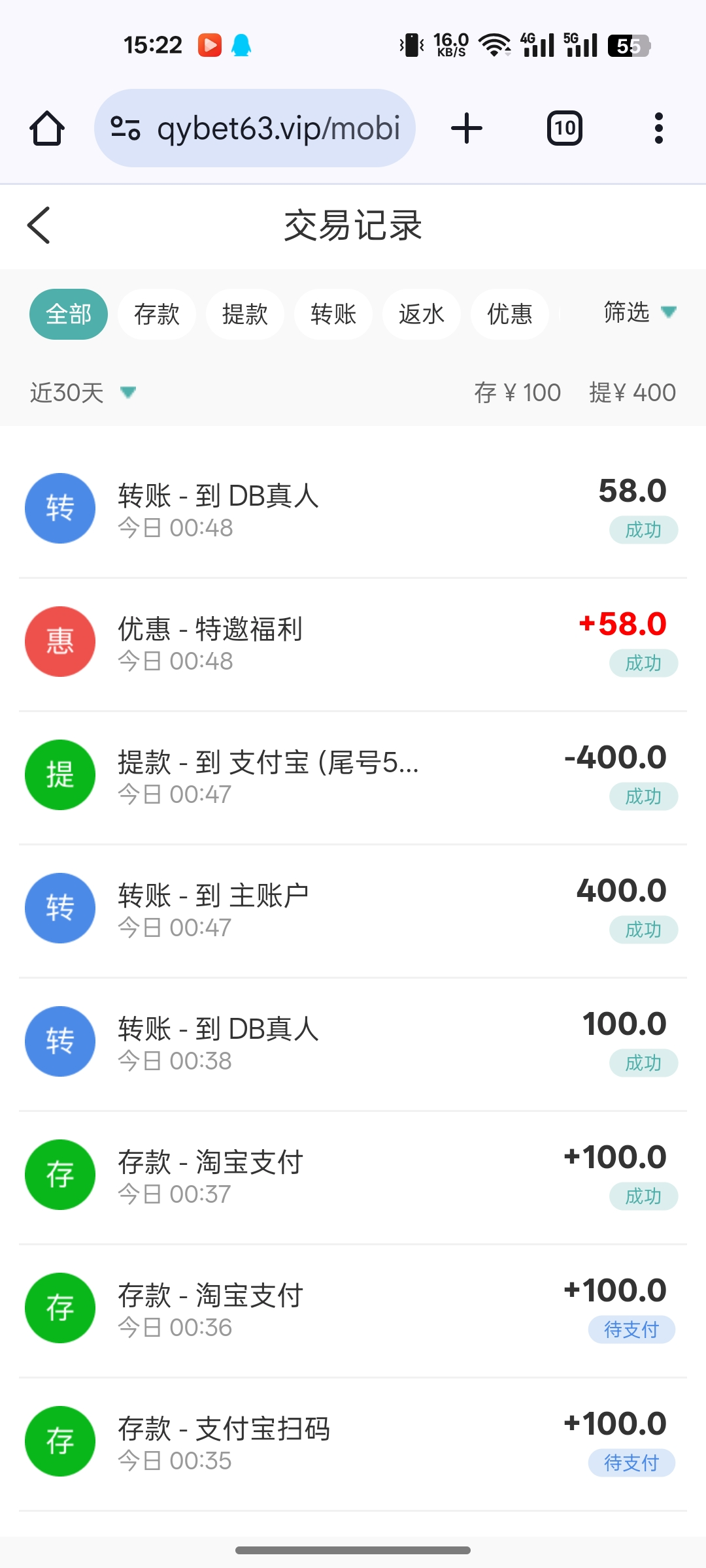706x1568 pixels.
Task: Expand the 筛选 filter options
Action: [639, 312]
